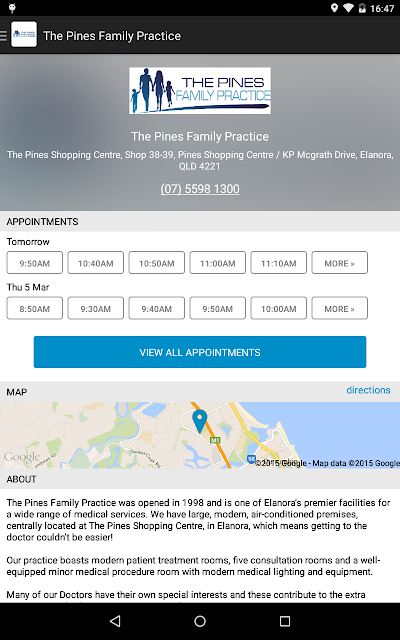Select tomorrow's 10:40AM slot
This screenshot has height=640, width=400.
[96, 263]
